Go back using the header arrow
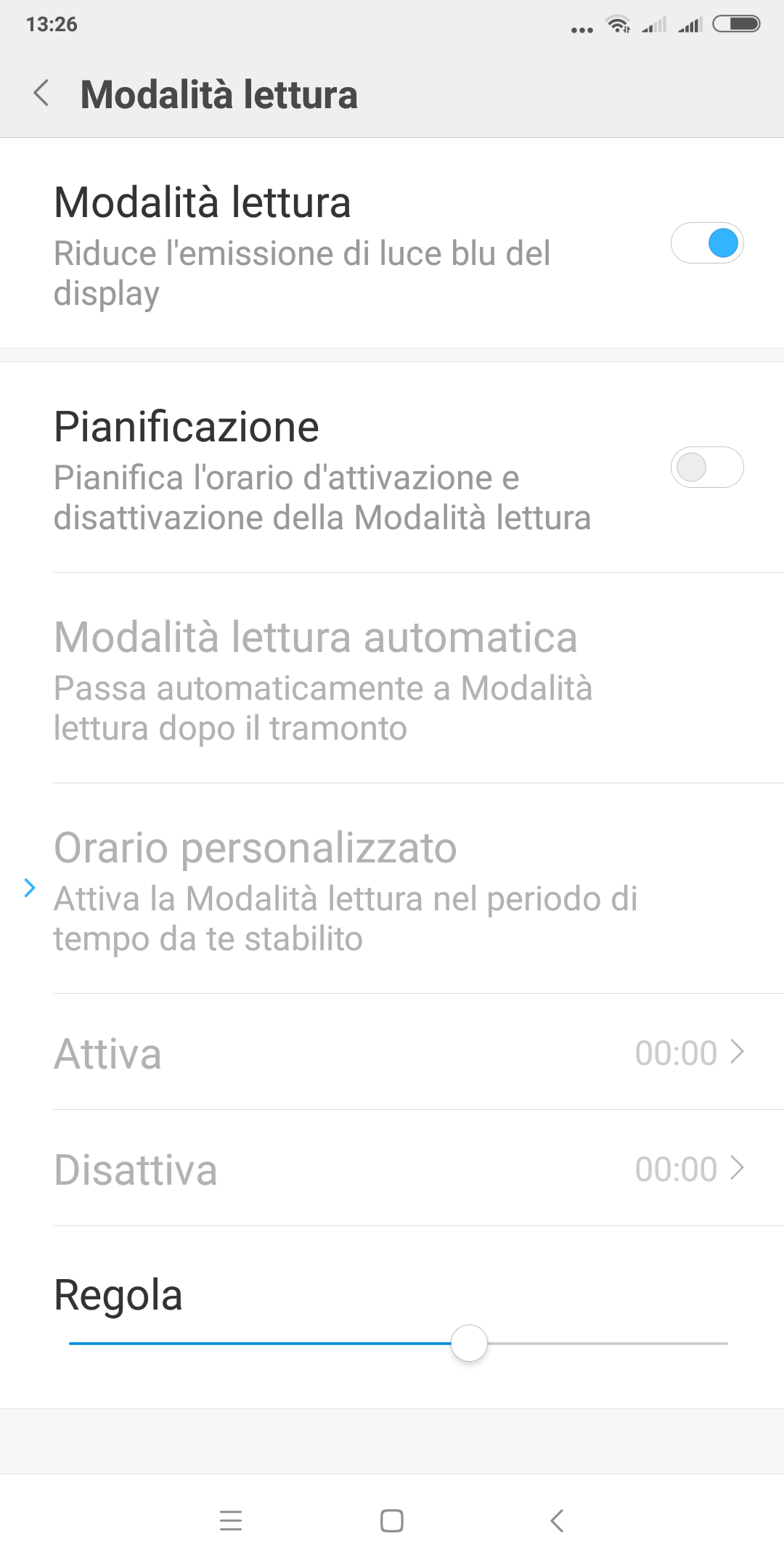Screen dimensions: 784x1568 pyautogui.click(x=41, y=94)
